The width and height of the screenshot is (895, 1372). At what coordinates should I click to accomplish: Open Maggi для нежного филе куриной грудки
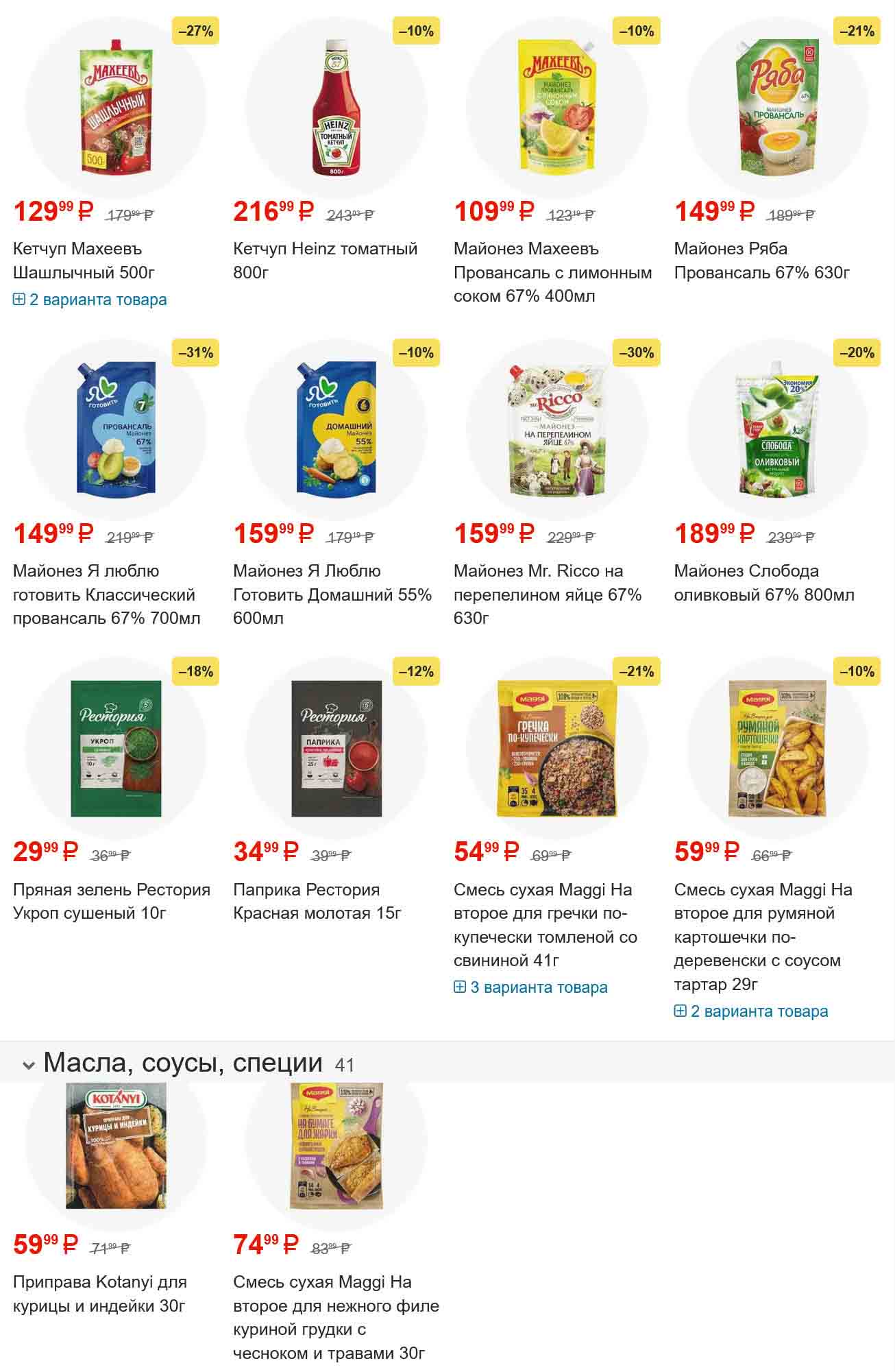pyautogui.click(x=335, y=1317)
